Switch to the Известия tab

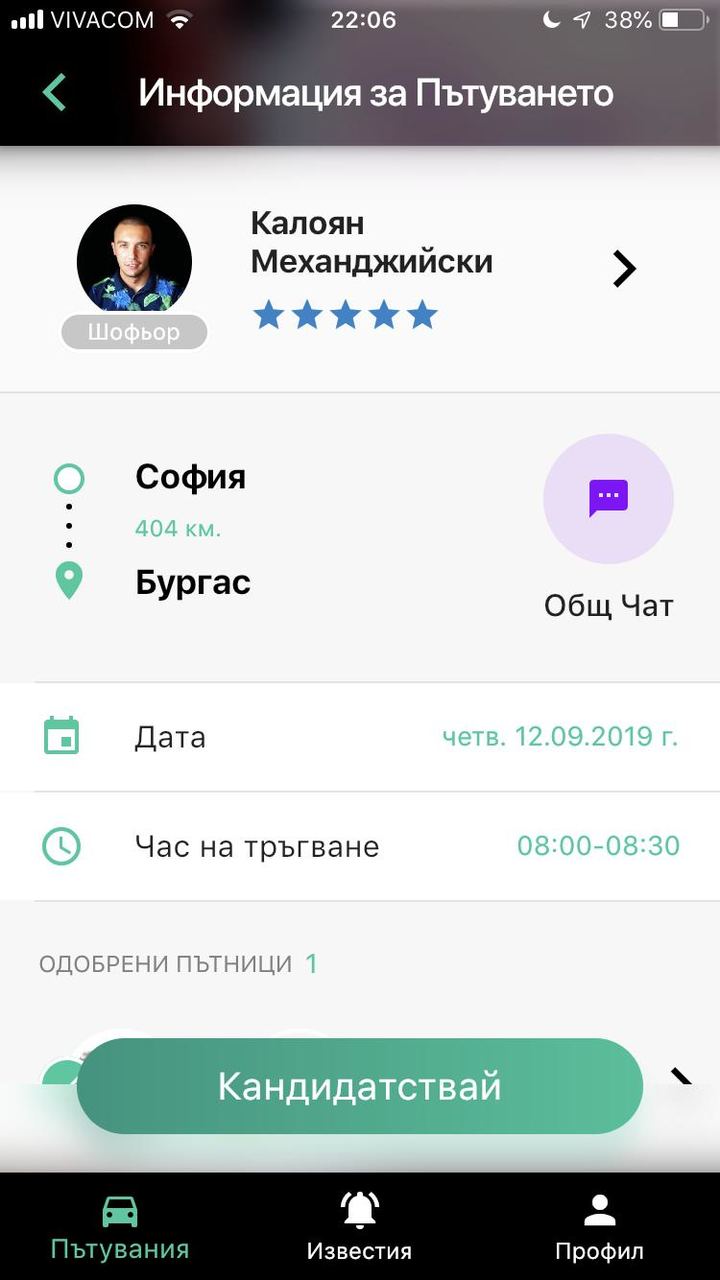coord(360,1222)
